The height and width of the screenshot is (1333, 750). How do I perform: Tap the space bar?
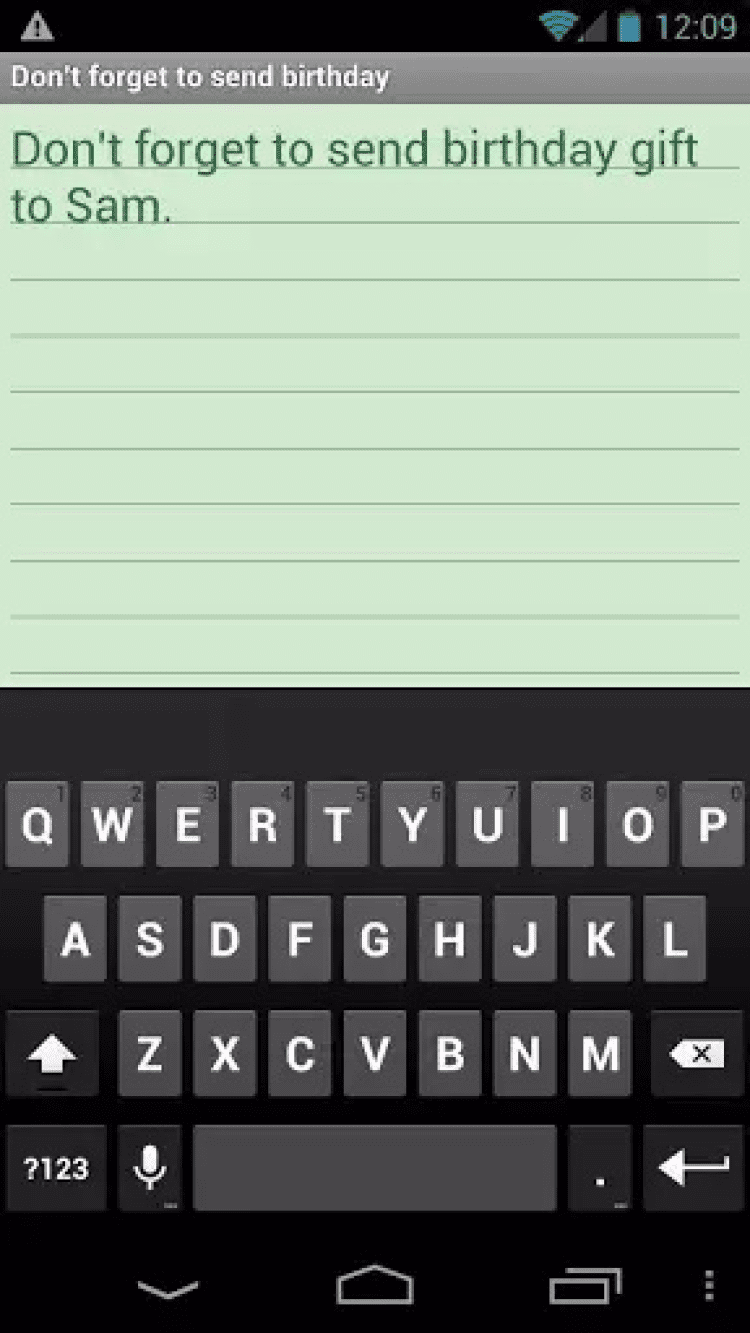point(375,1168)
